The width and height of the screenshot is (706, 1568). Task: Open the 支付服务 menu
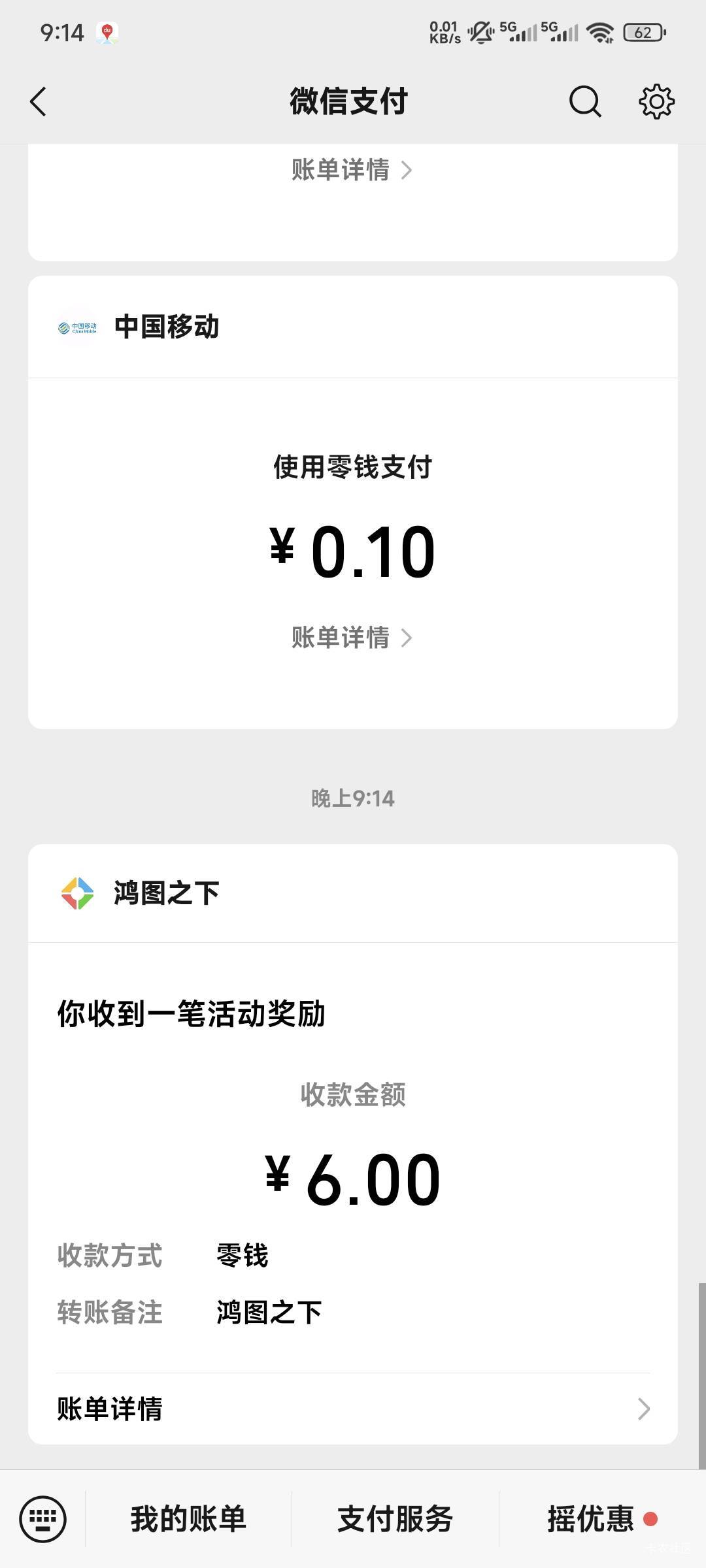(395, 1519)
